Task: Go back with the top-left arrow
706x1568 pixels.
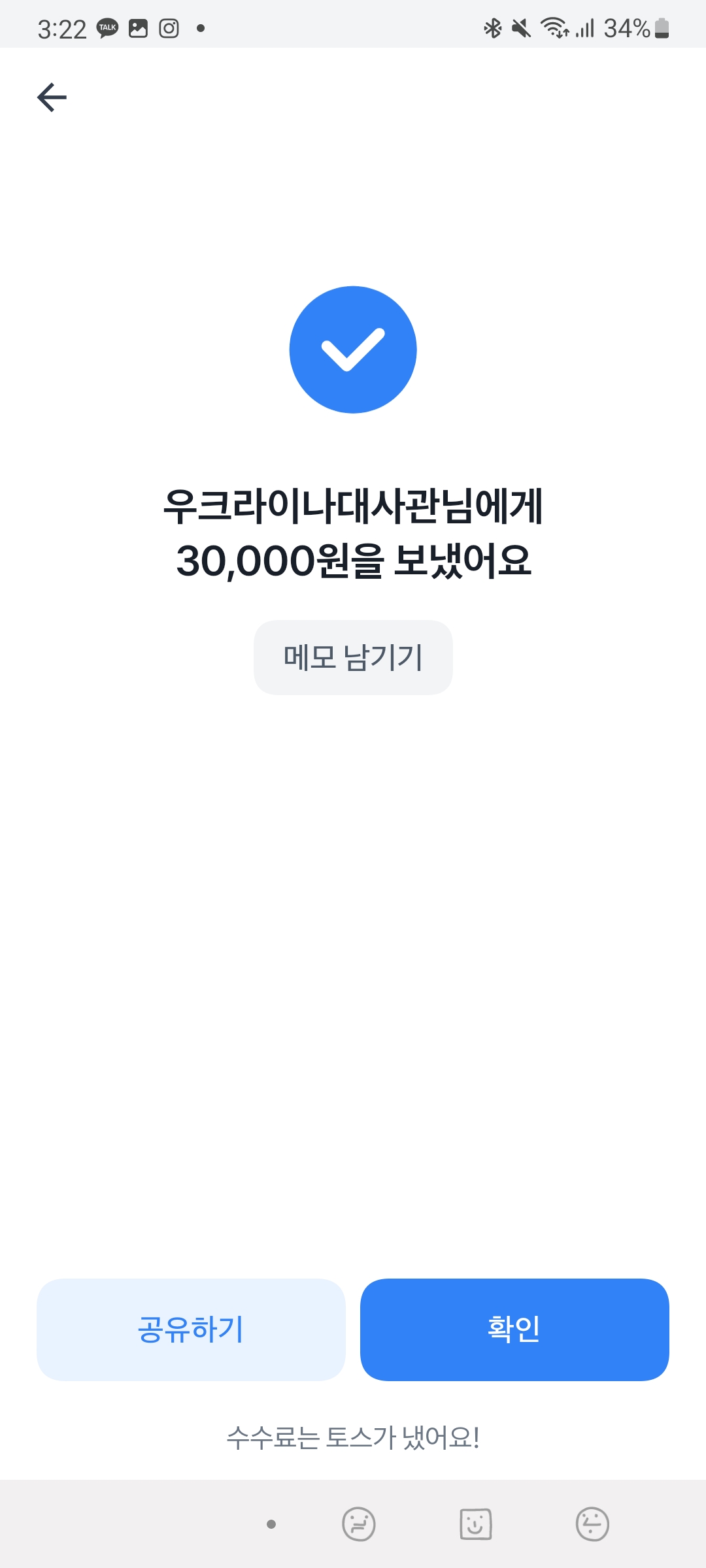Action: (52, 97)
